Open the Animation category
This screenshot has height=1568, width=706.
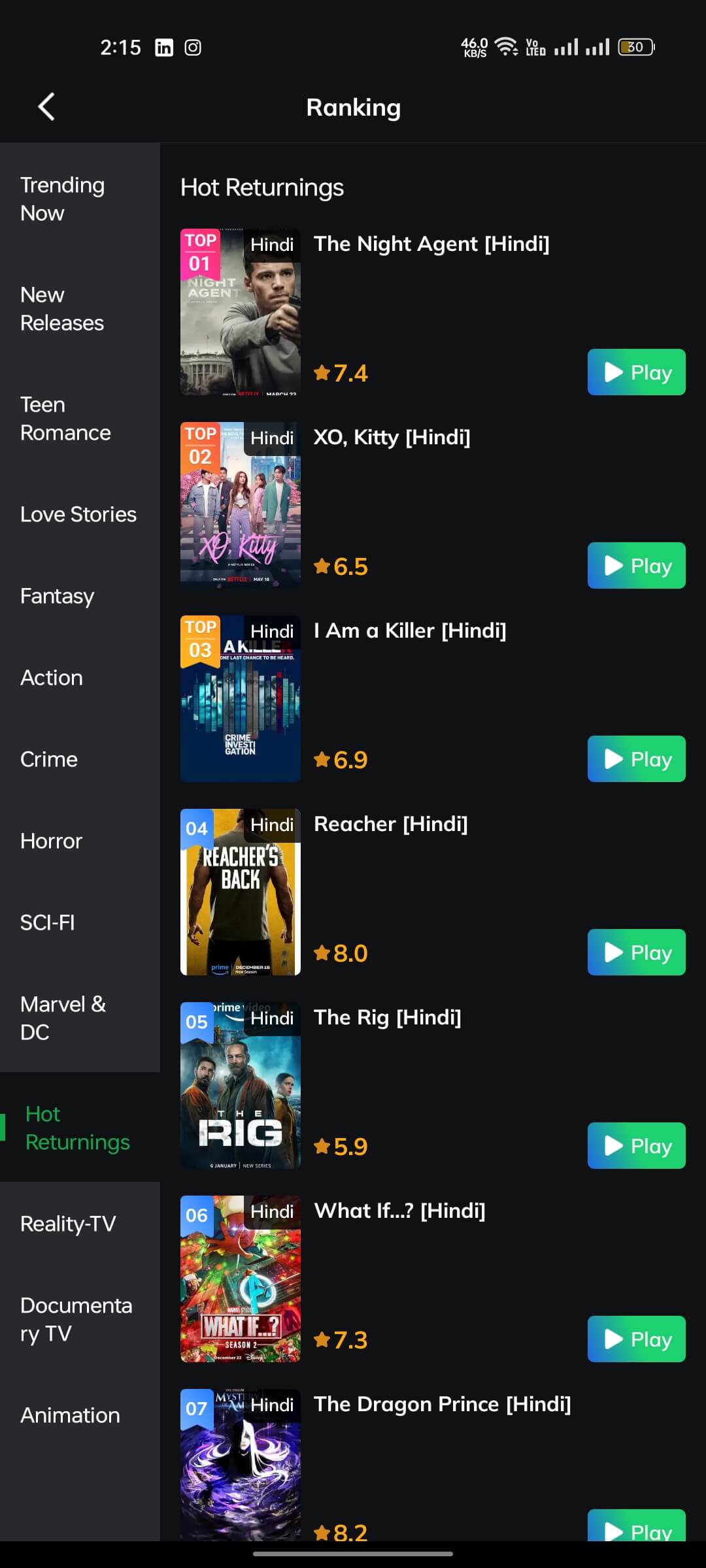pyautogui.click(x=69, y=1414)
